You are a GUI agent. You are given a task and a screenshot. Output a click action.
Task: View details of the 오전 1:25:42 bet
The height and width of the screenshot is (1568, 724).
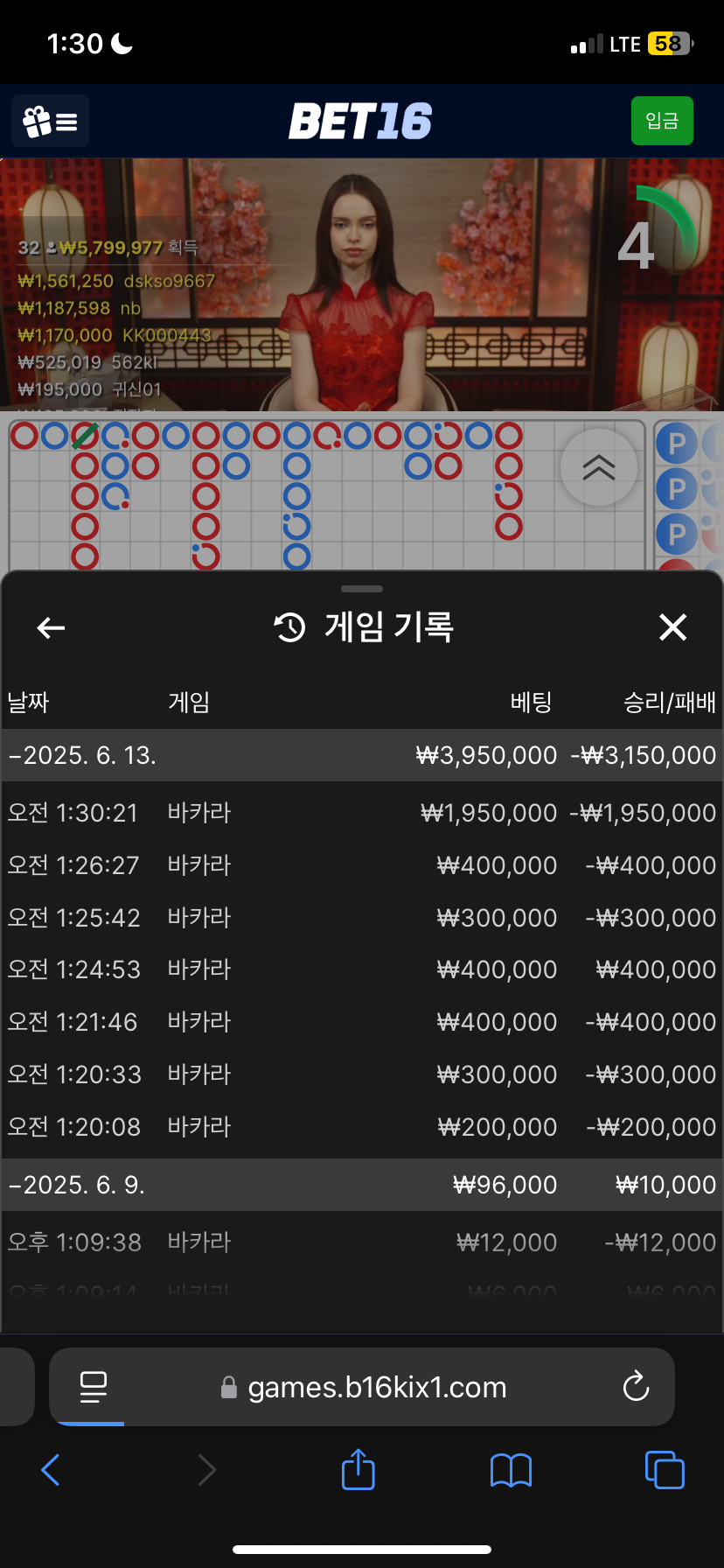(361, 918)
